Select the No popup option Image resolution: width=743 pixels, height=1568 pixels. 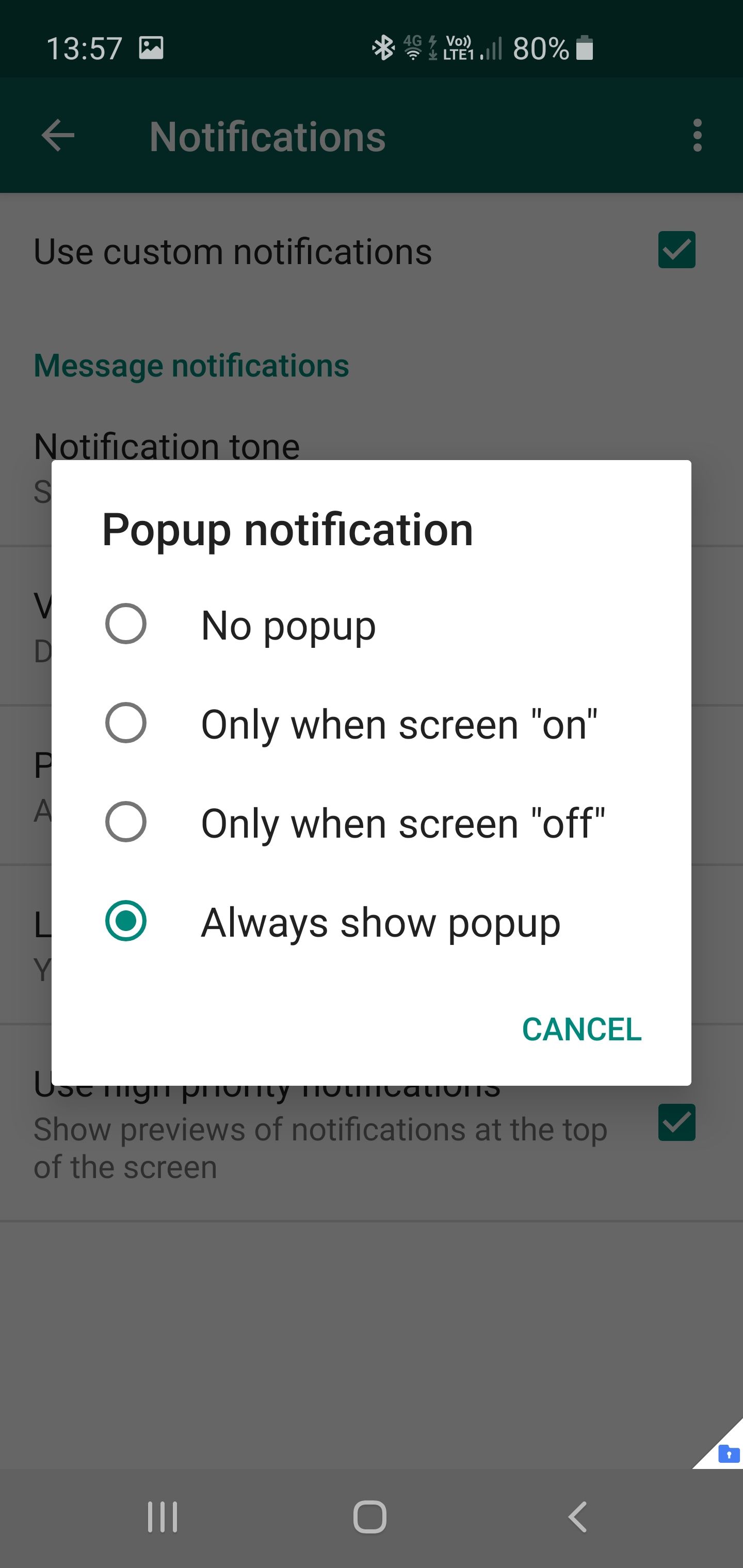(126, 624)
